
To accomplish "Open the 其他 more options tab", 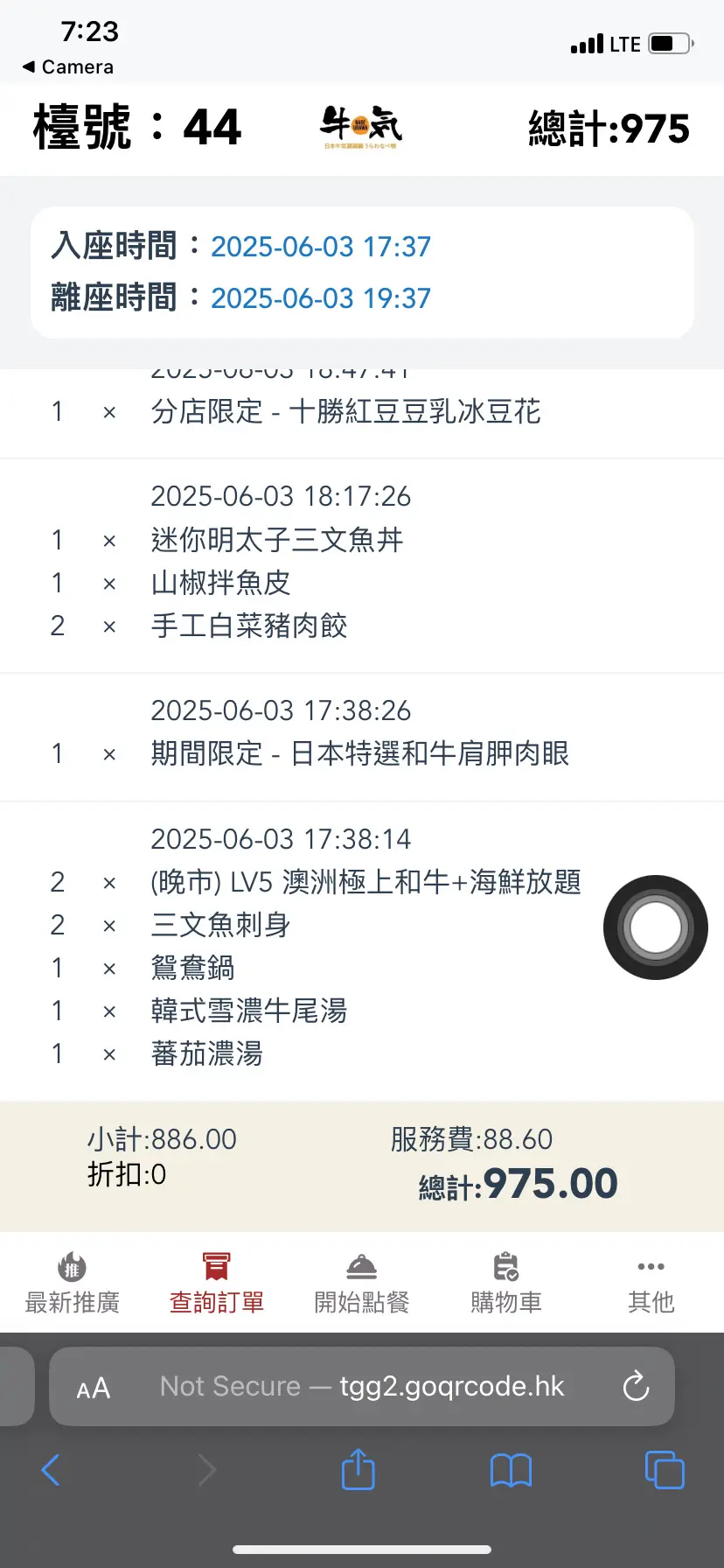I will pos(651,1283).
